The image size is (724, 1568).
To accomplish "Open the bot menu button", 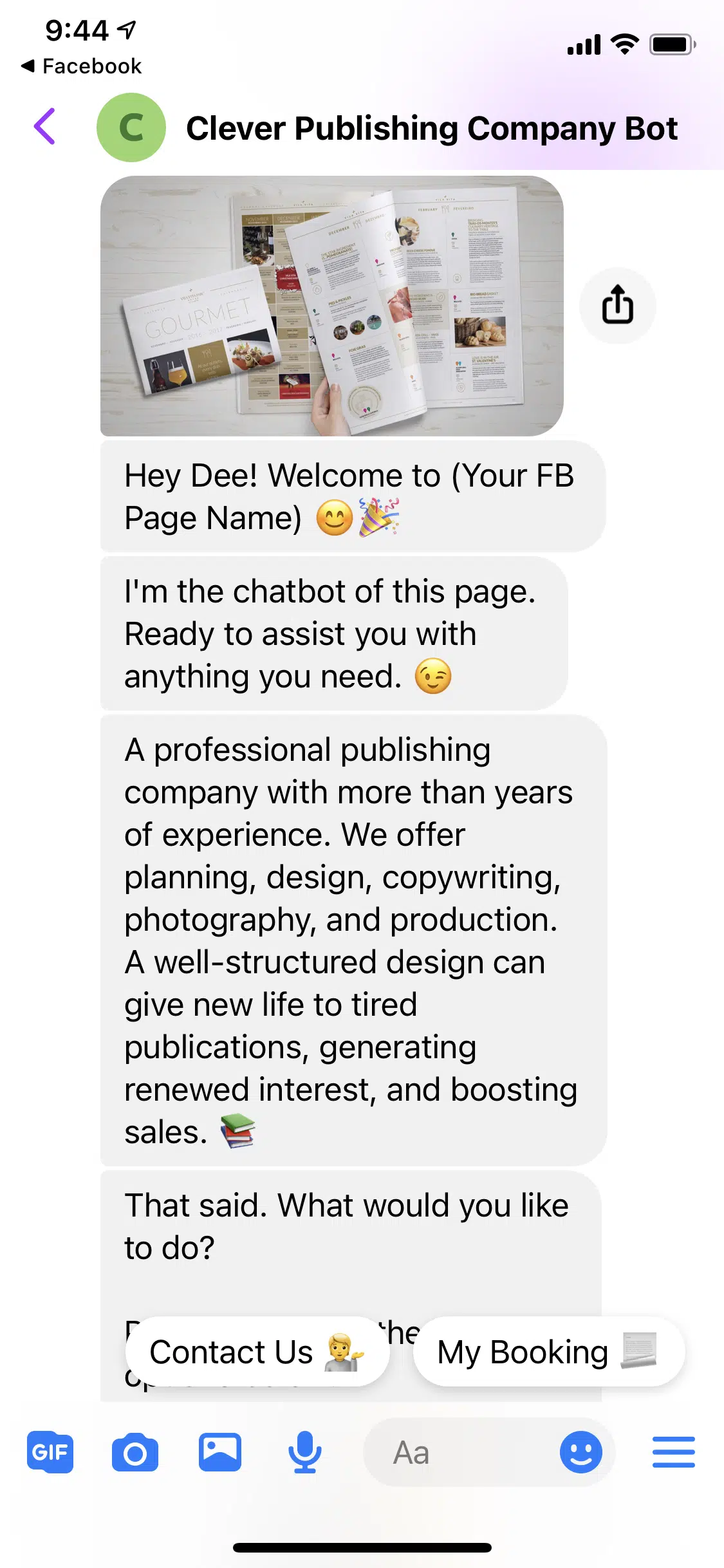I will (x=673, y=1452).
